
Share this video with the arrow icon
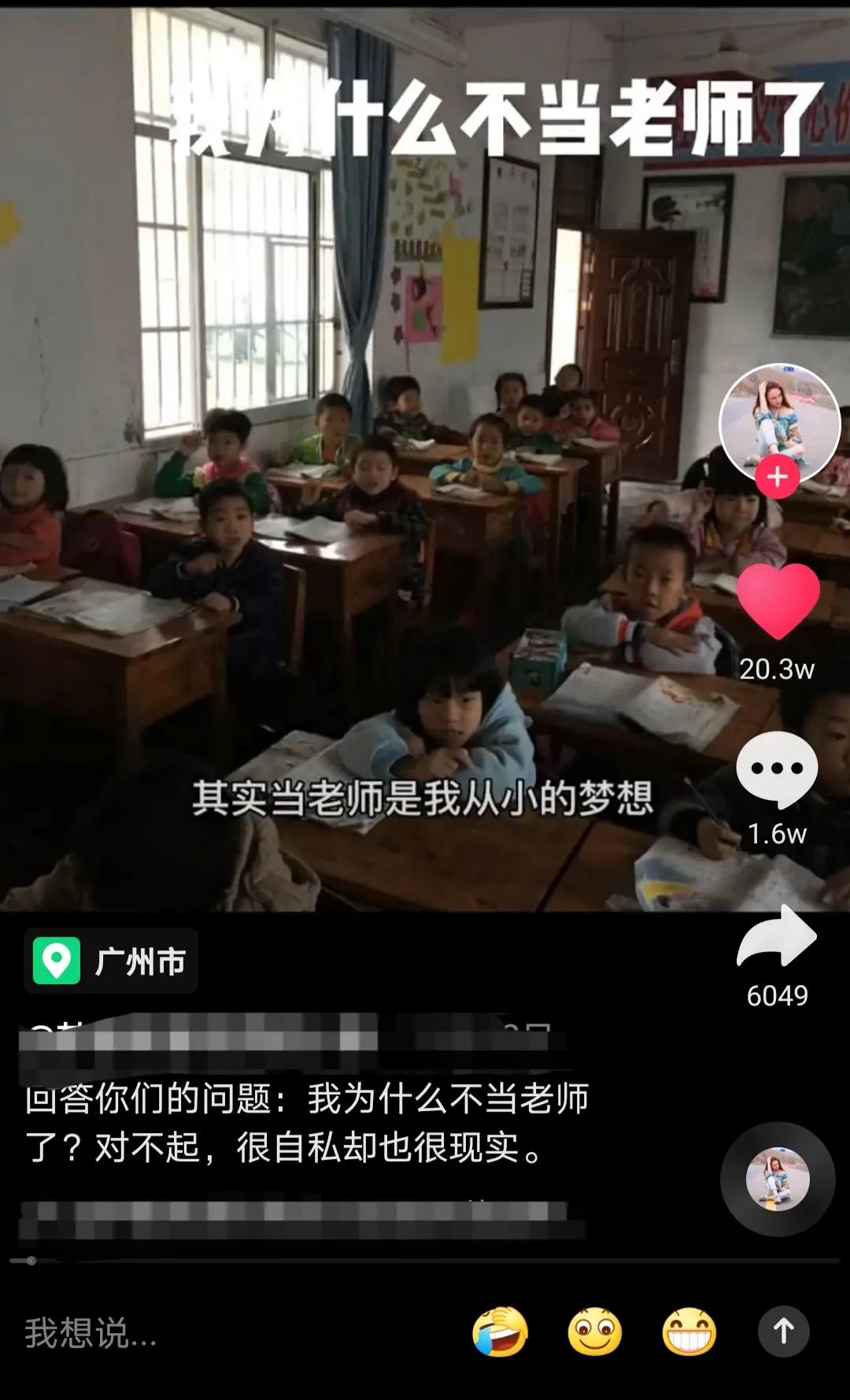(777, 937)
